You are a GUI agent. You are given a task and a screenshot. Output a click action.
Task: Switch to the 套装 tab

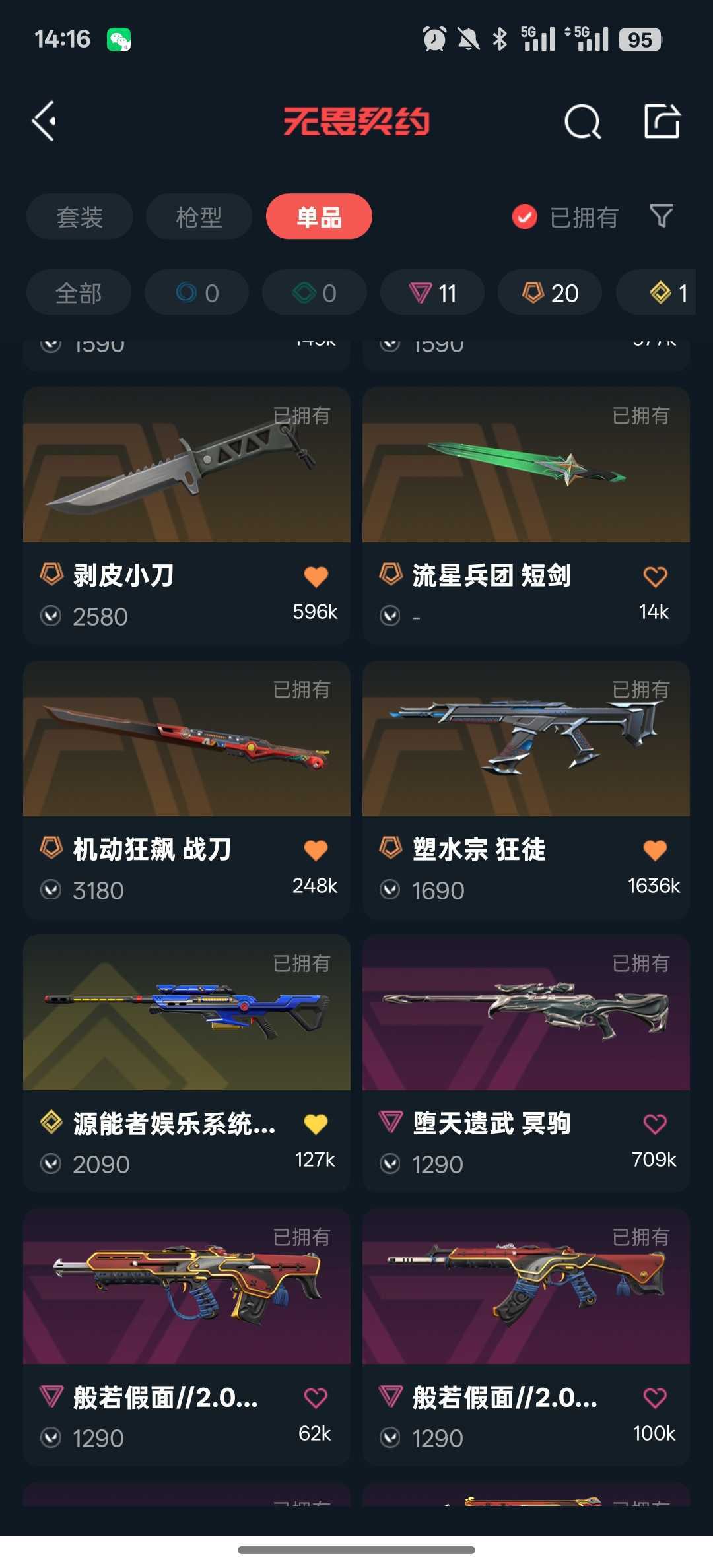(x=80, y=216)
